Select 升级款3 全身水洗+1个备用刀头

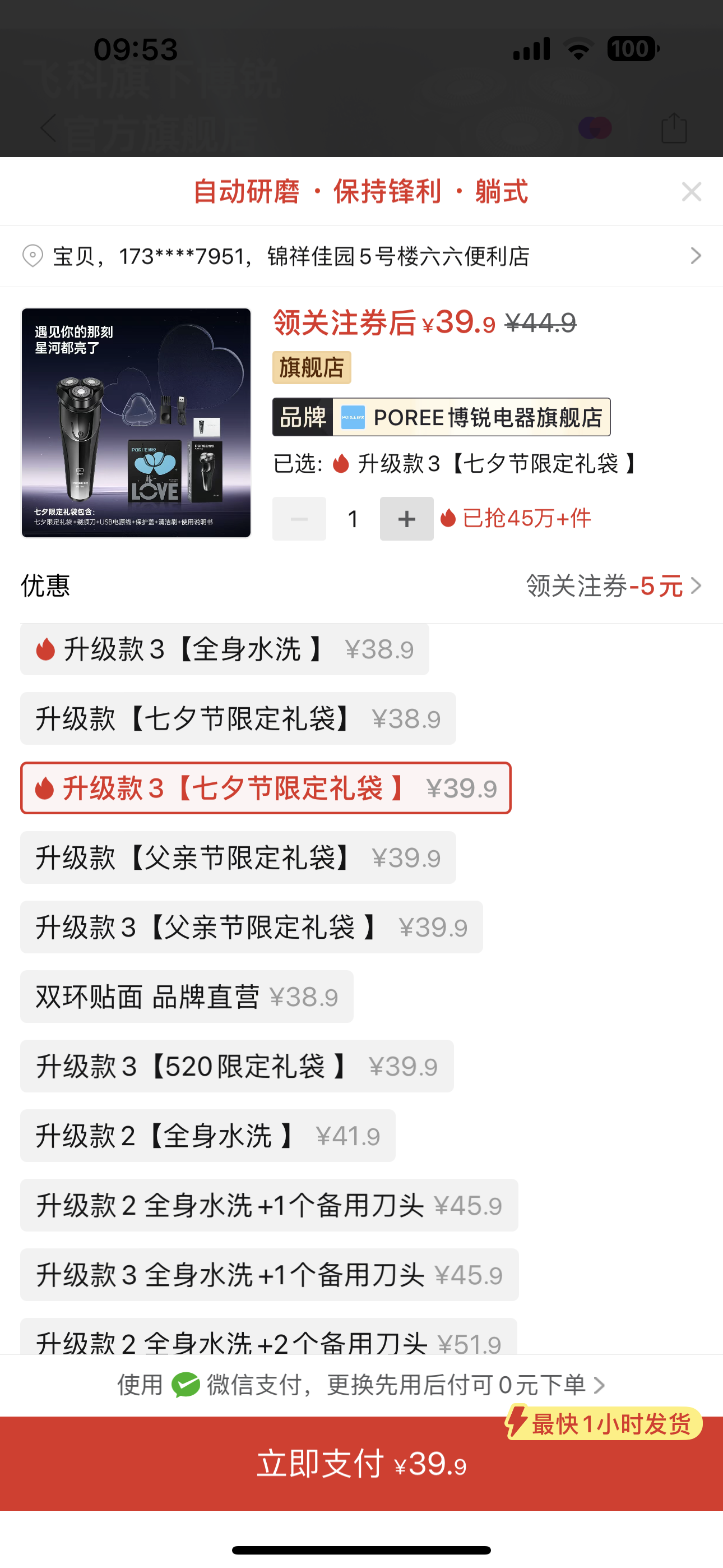268,1275
